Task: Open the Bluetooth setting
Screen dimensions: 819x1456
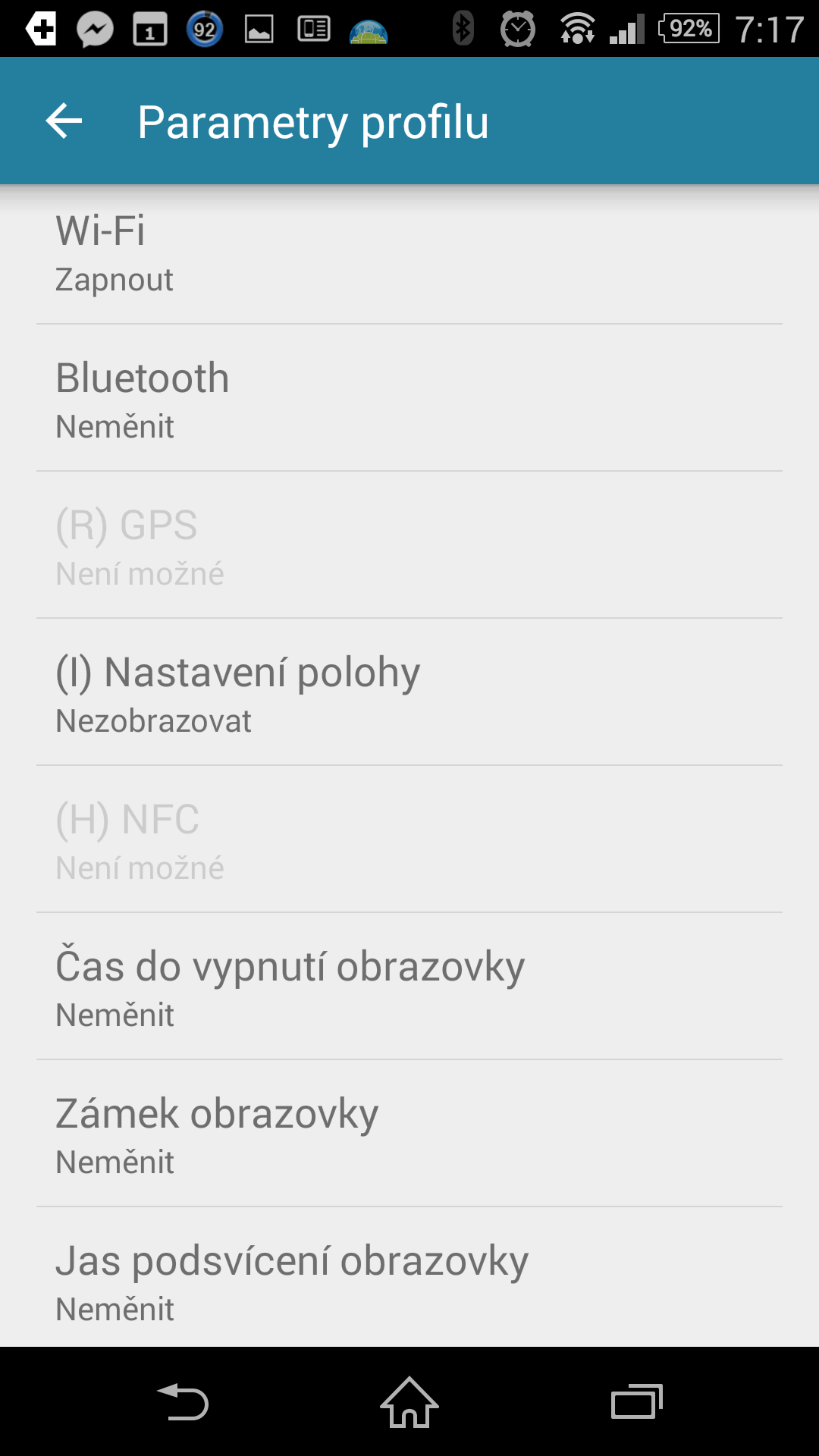Action: pos(409,398)
